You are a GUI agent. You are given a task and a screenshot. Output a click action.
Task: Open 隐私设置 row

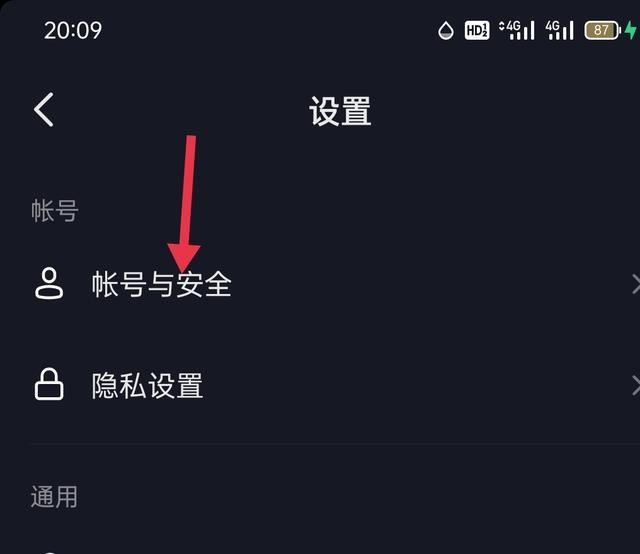click(148, 386)
